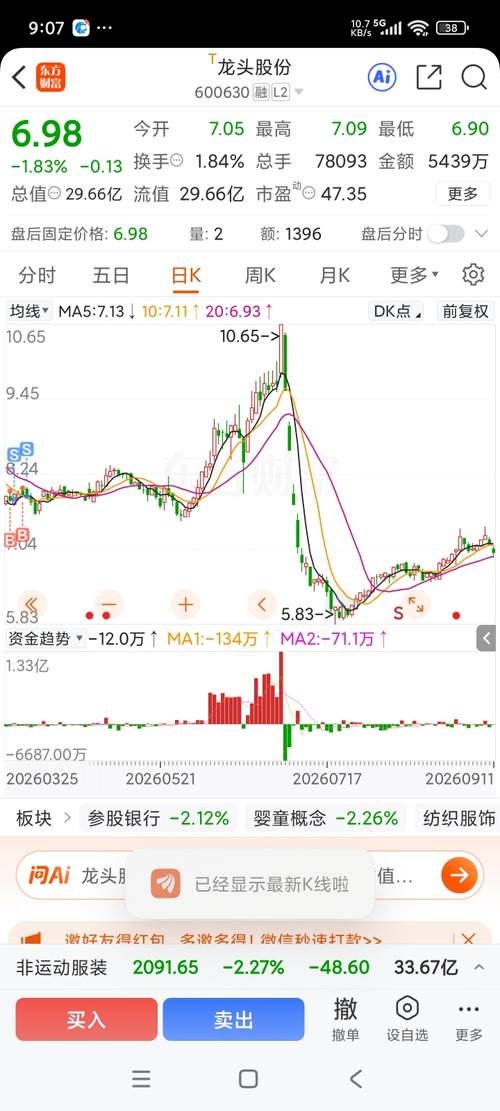This screenshot has height=1111, width=500.
Task: Zoom in chart with plus button
Action: click(x=186, y=604)
